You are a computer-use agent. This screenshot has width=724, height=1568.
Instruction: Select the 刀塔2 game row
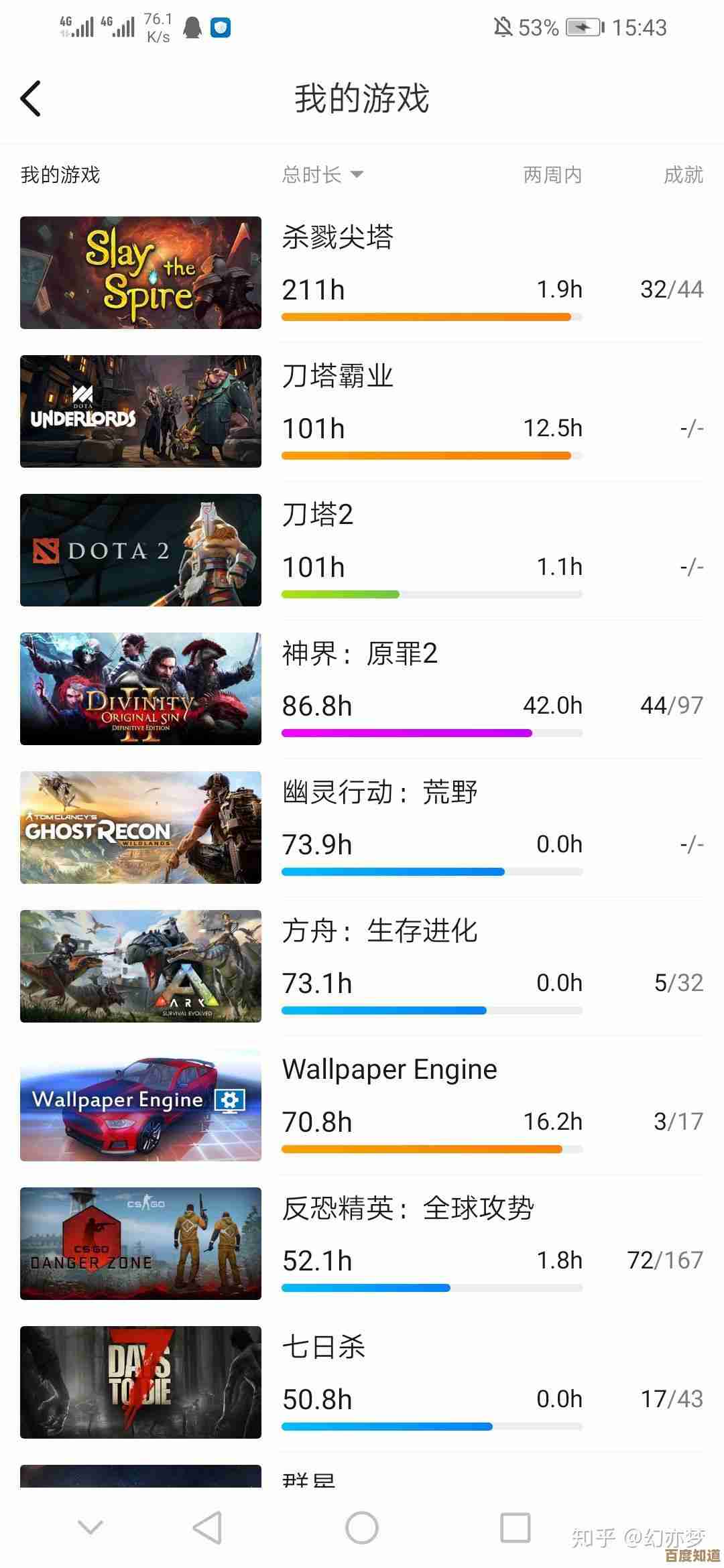(362, 550)
